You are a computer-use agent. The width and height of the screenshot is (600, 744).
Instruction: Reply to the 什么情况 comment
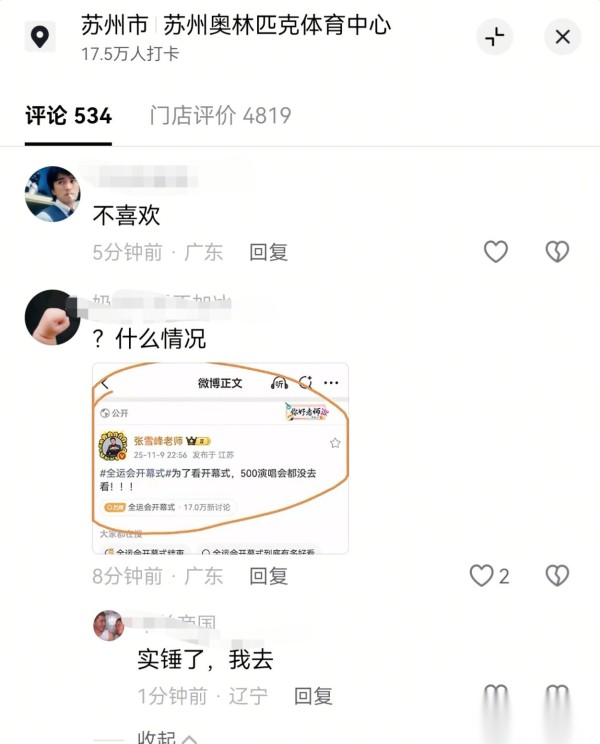coord(268,576)
